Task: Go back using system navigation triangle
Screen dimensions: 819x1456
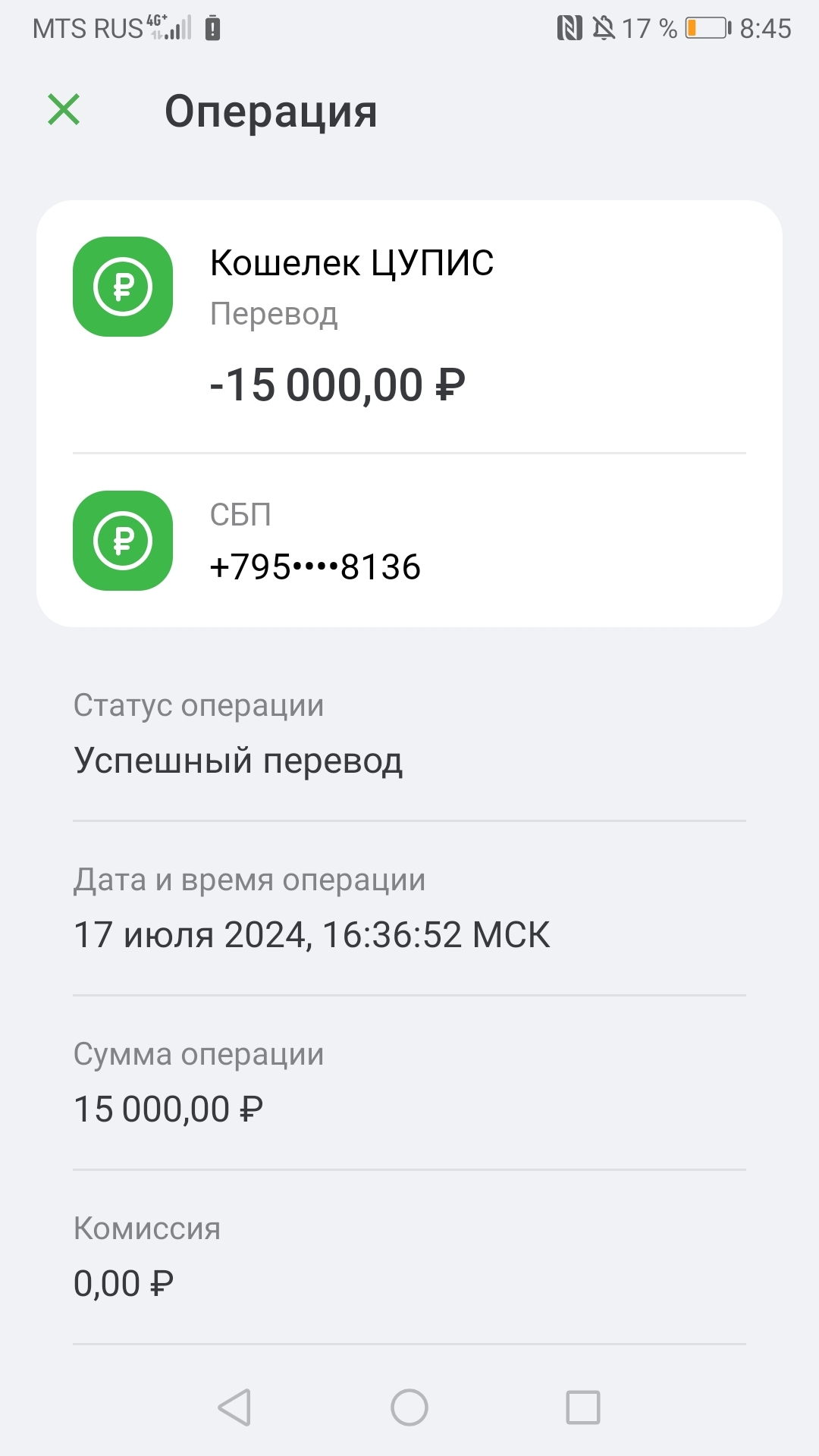Action: tap(234, 1407)
